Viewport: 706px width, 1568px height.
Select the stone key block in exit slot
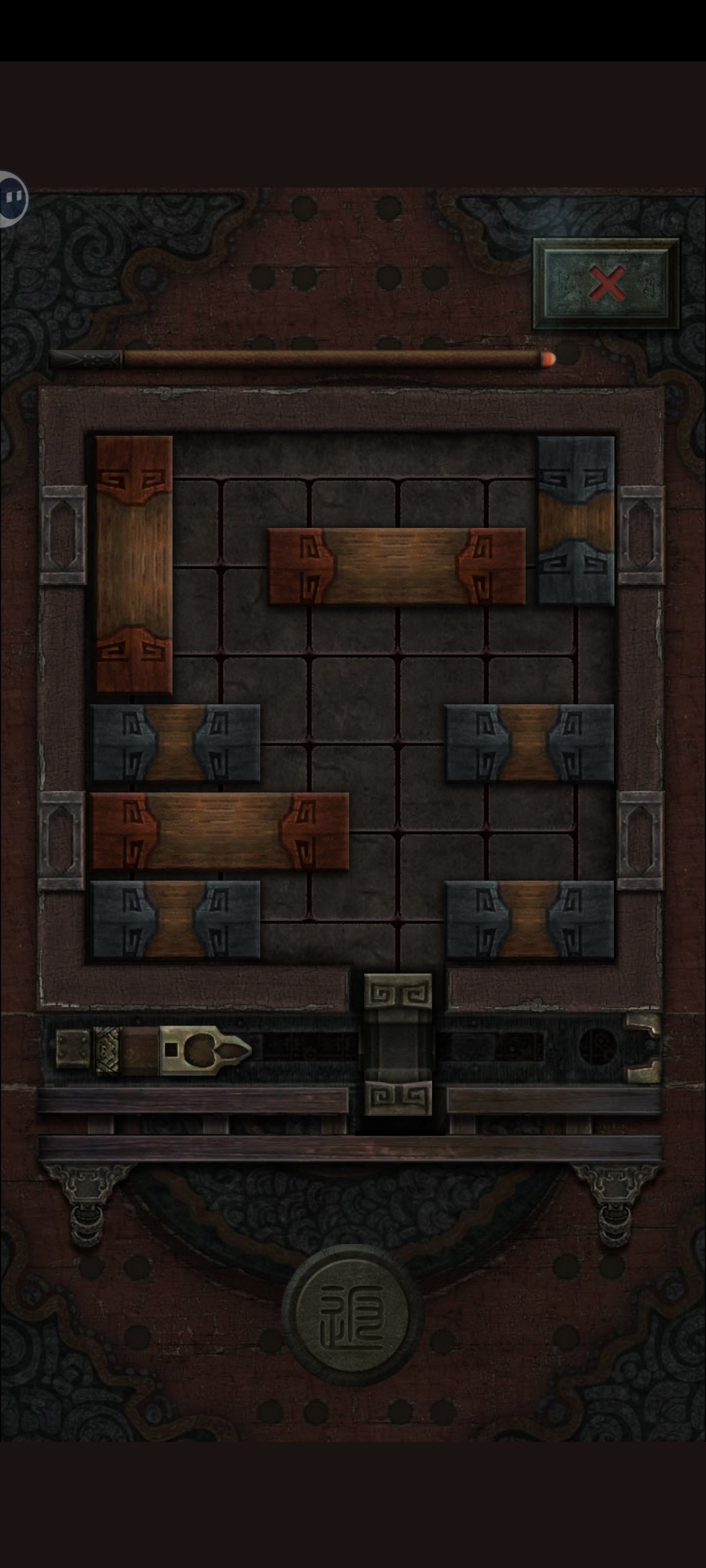click(397, 1044)
